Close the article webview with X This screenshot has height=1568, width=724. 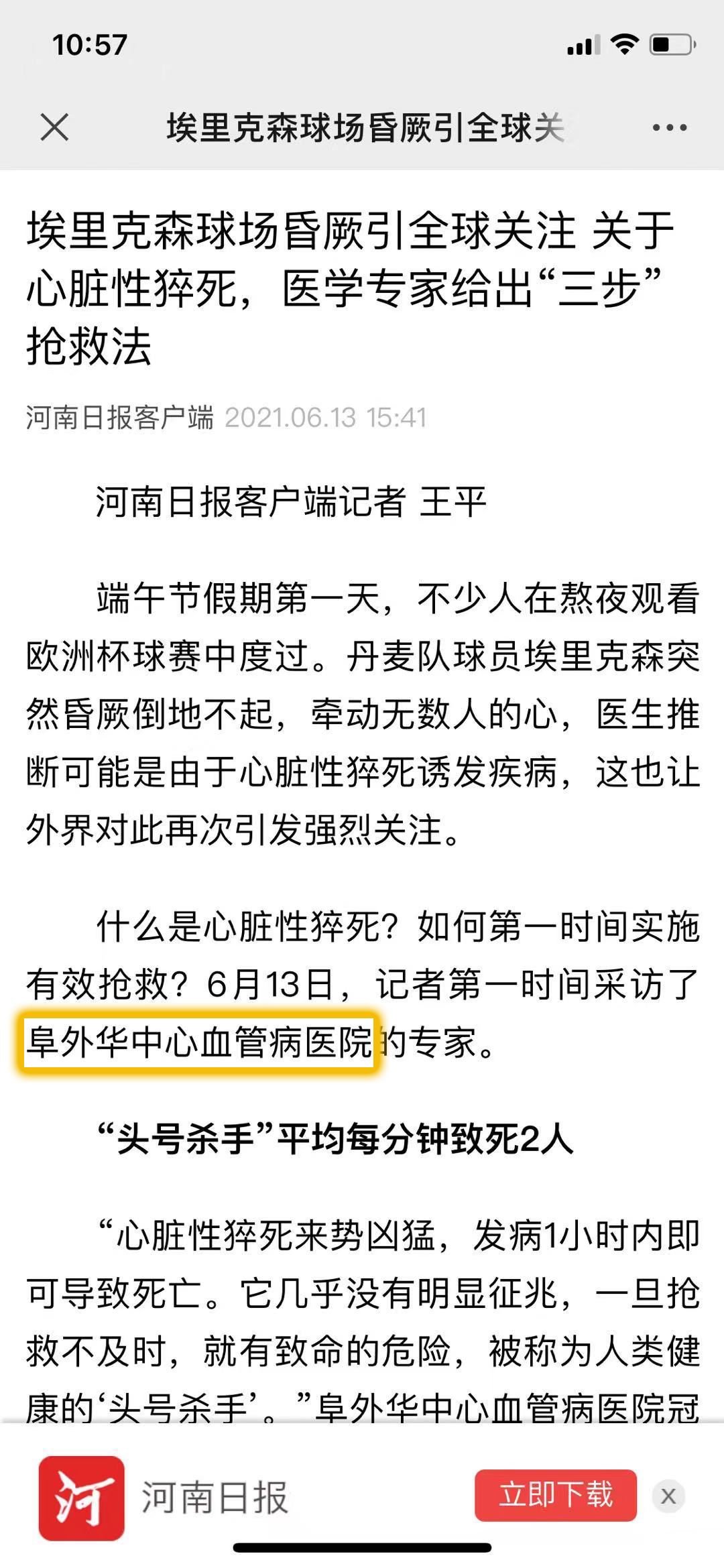pyautogui.click(x=54, y=127)
